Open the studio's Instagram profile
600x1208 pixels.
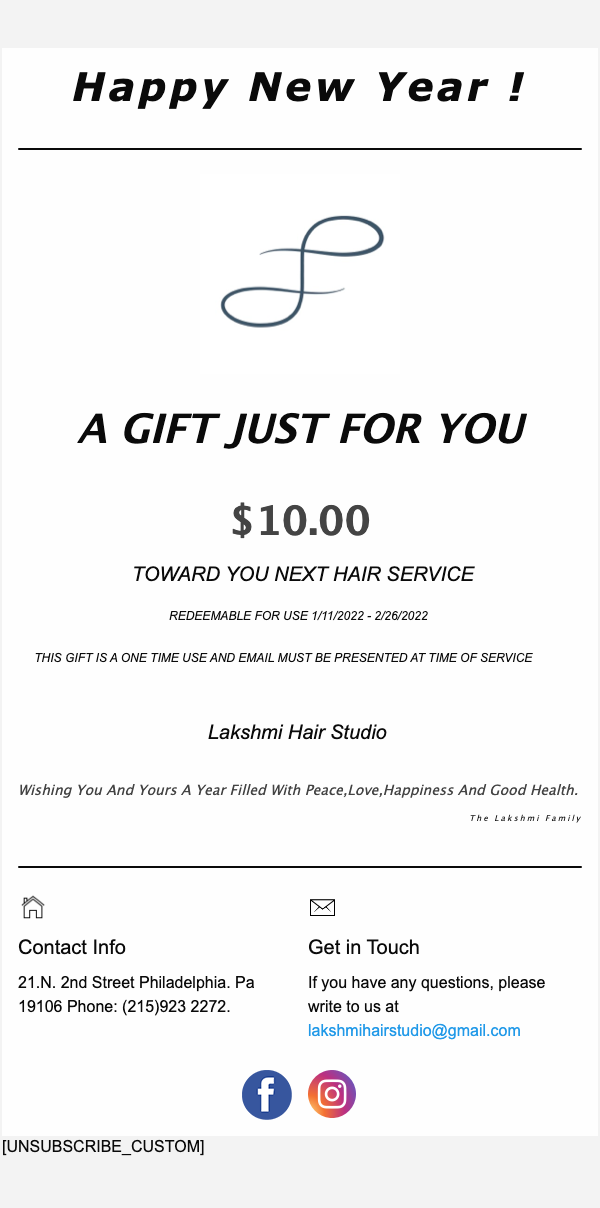(332, 1094)
